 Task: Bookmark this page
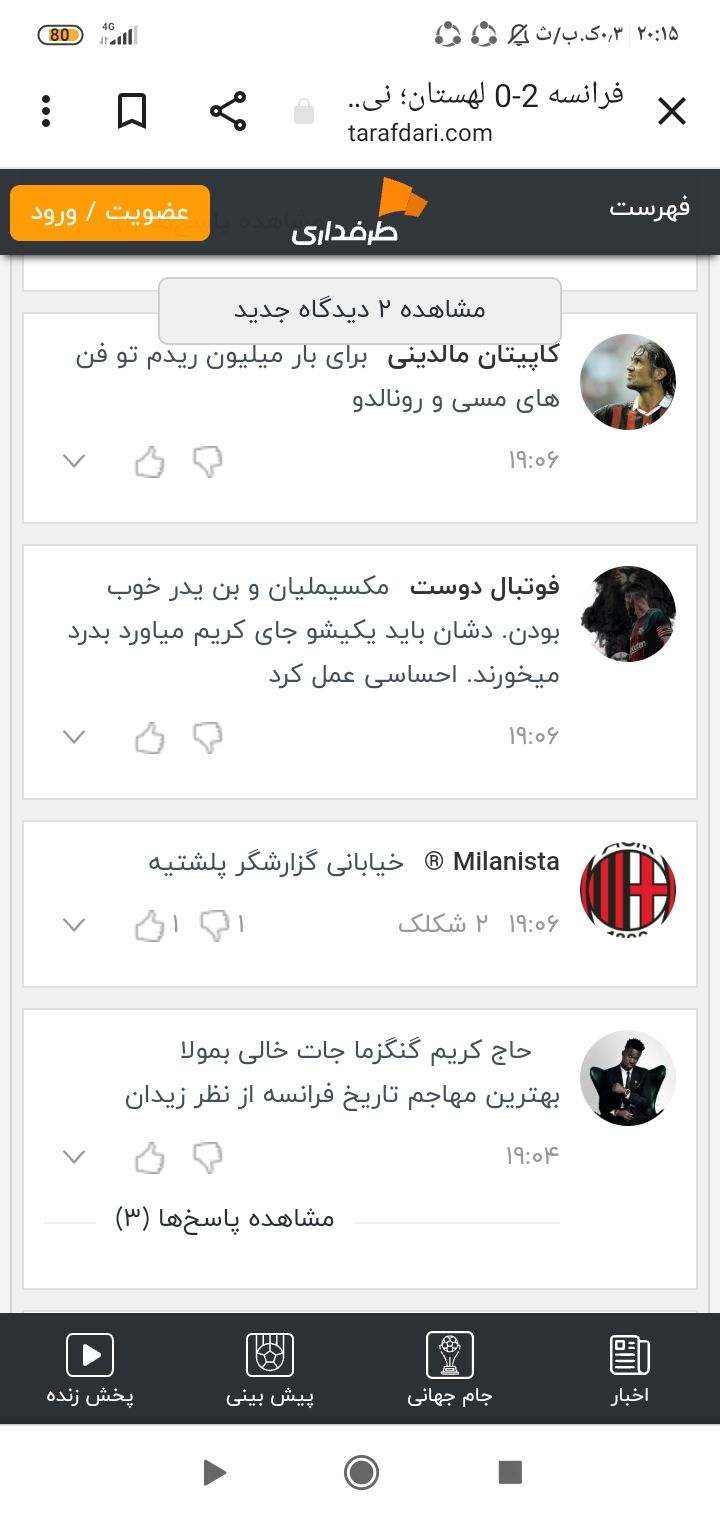coord(132,111)
